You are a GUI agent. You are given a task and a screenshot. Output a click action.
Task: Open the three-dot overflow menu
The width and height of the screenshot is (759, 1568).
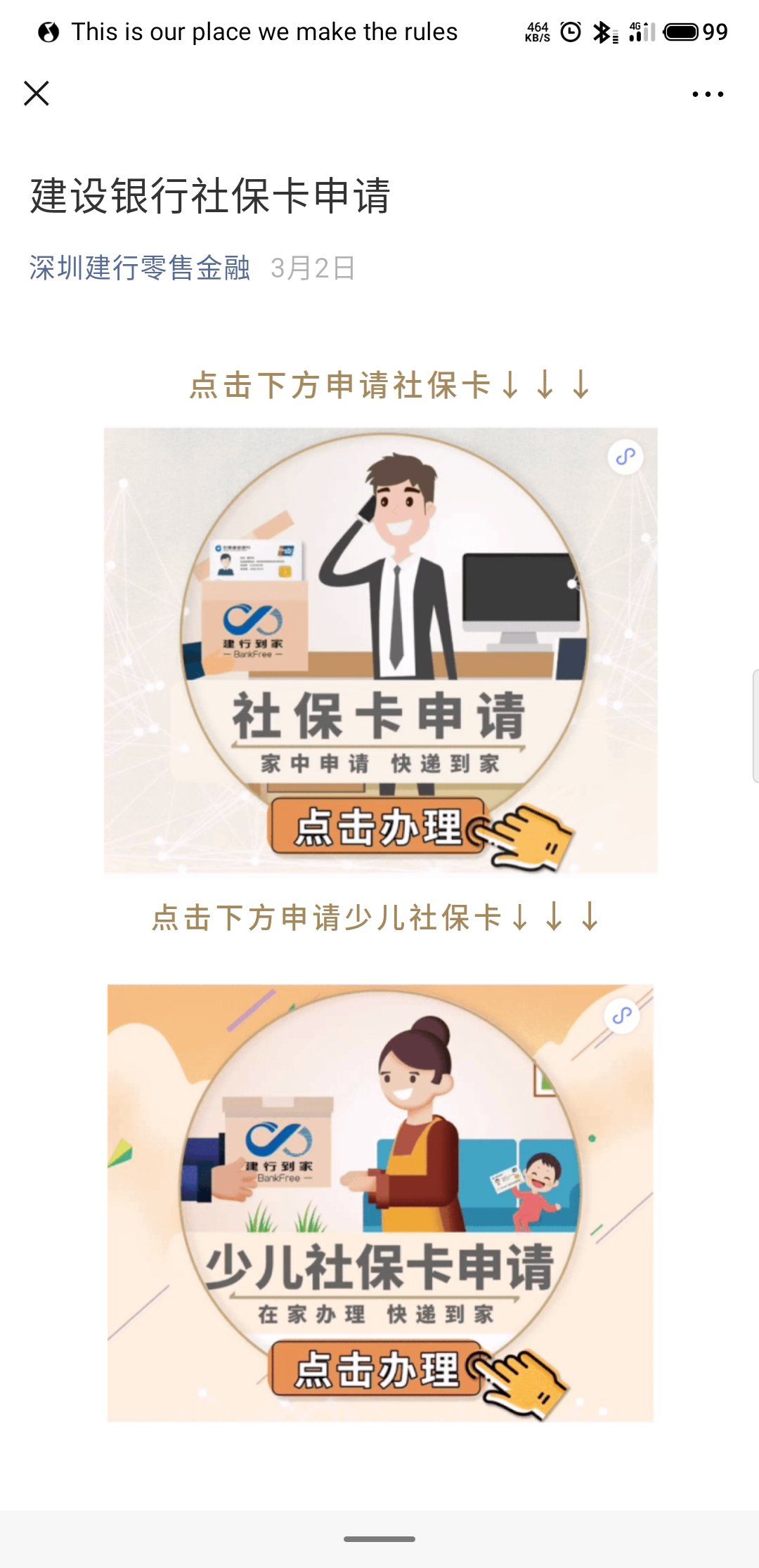pyautogui.click(x=707, y=94)
